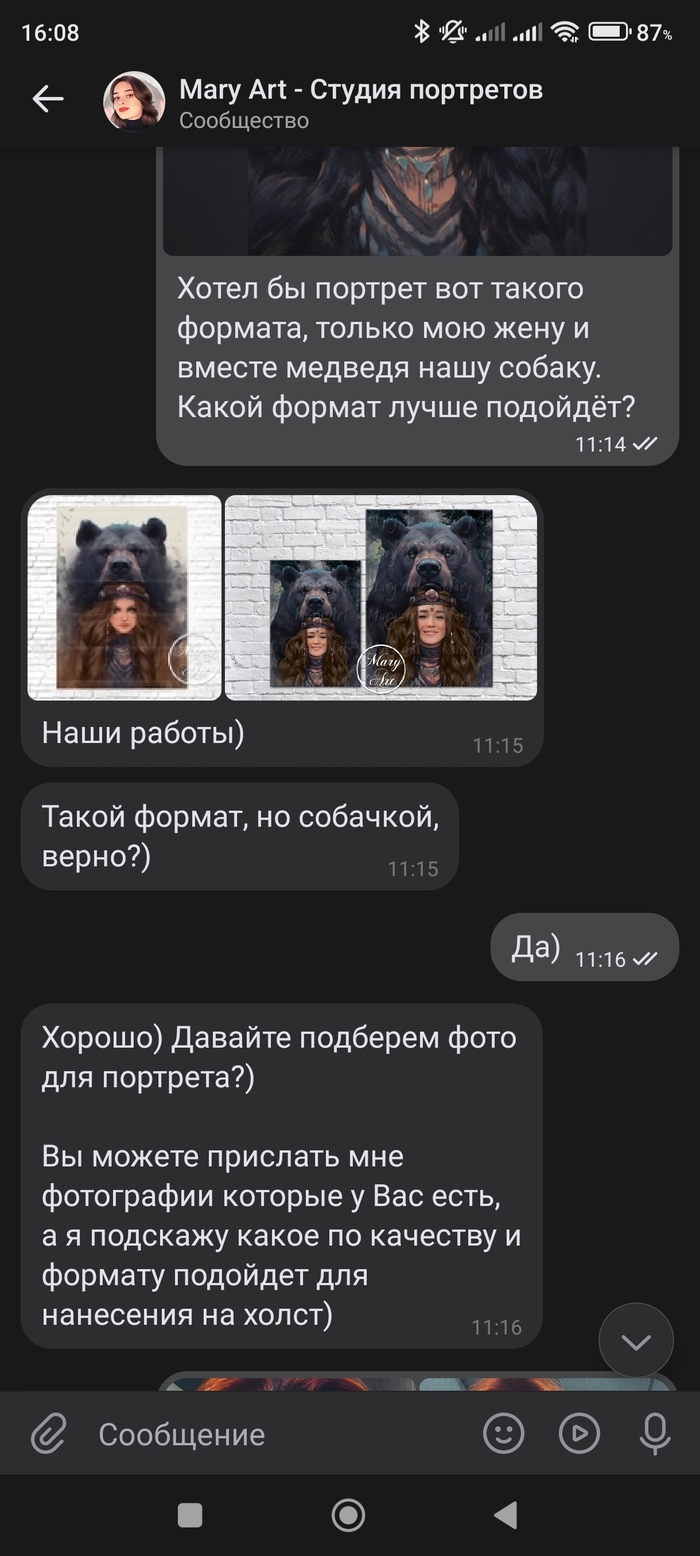The image size is (700, 1556).
Task: Open the single bear portrait image
Action: (x=124, y=597)
